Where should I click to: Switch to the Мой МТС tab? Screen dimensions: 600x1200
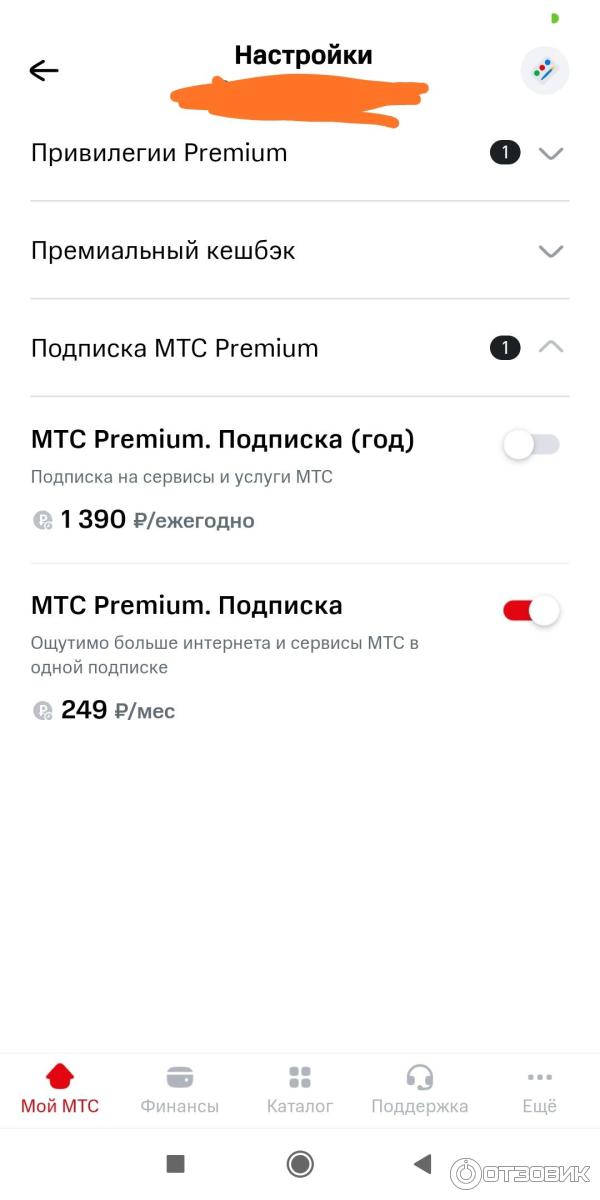click(x=60, y=1088)
